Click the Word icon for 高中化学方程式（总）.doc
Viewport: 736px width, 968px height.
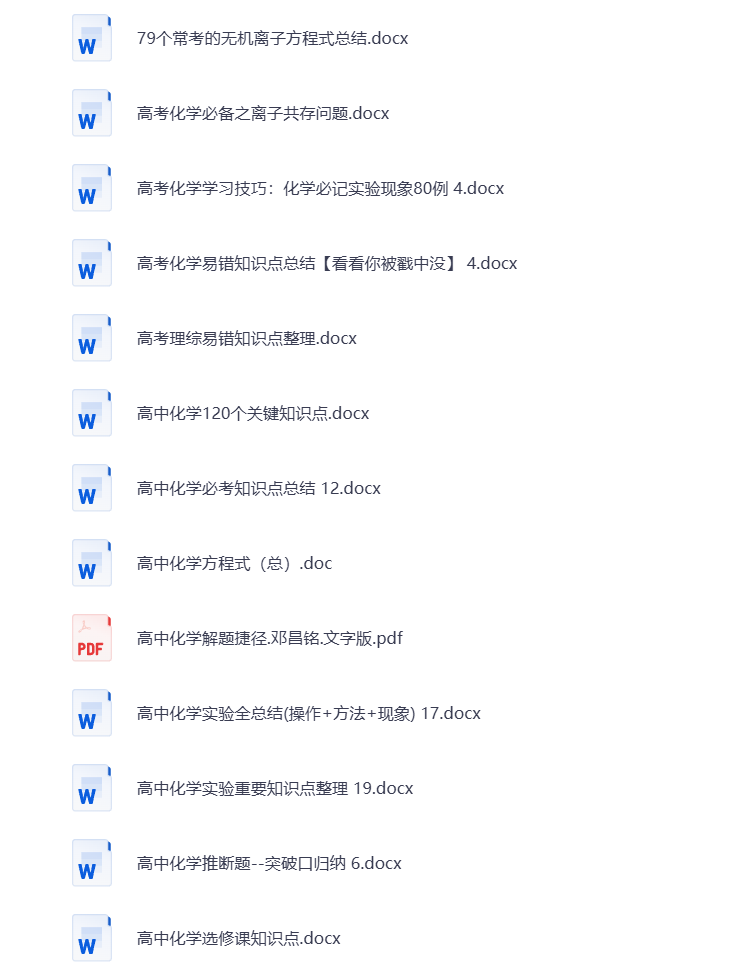tap(91, 563)
